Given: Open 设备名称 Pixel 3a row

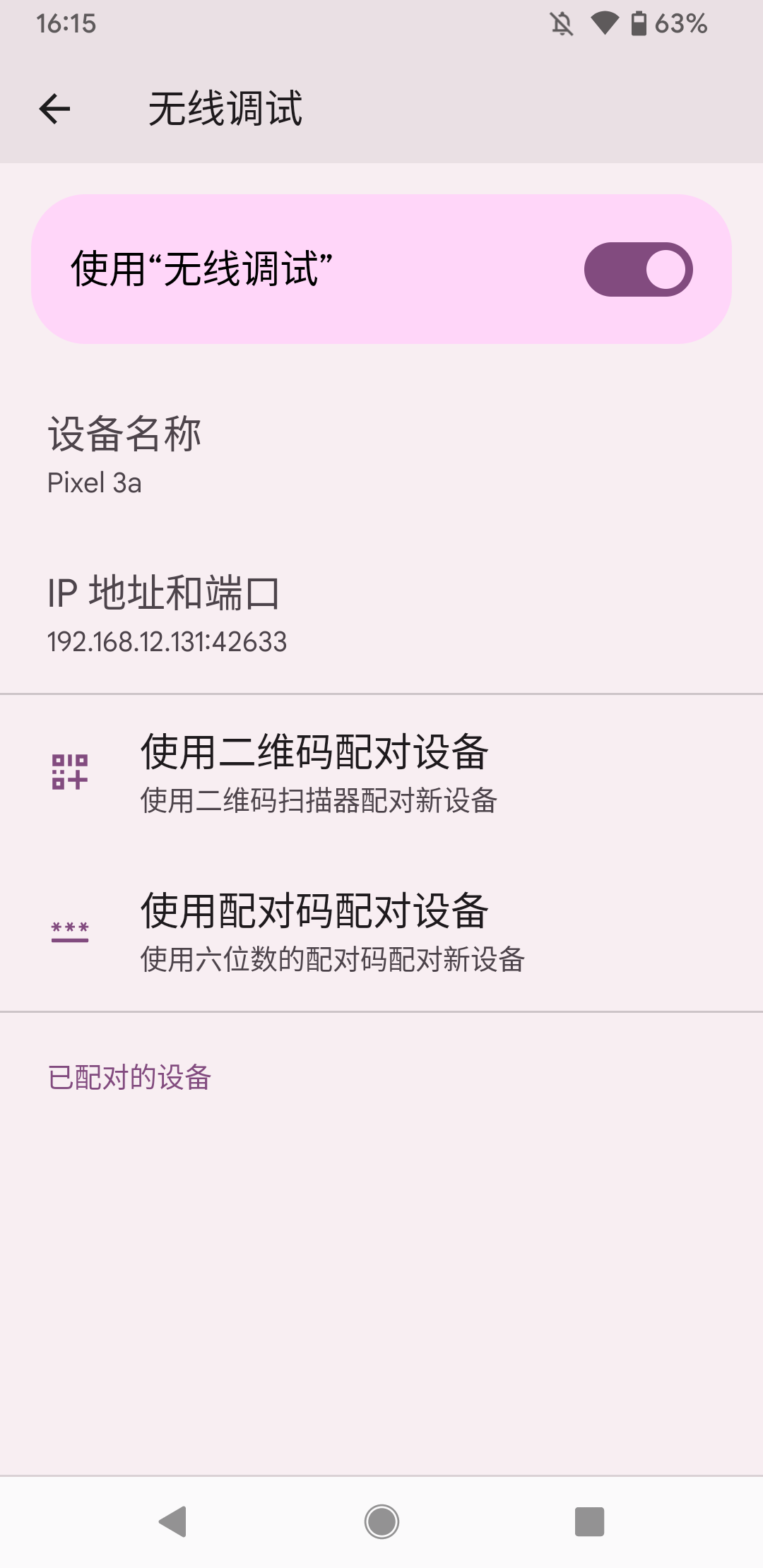Looking at the screenshot, I should [x=381, y=455].
